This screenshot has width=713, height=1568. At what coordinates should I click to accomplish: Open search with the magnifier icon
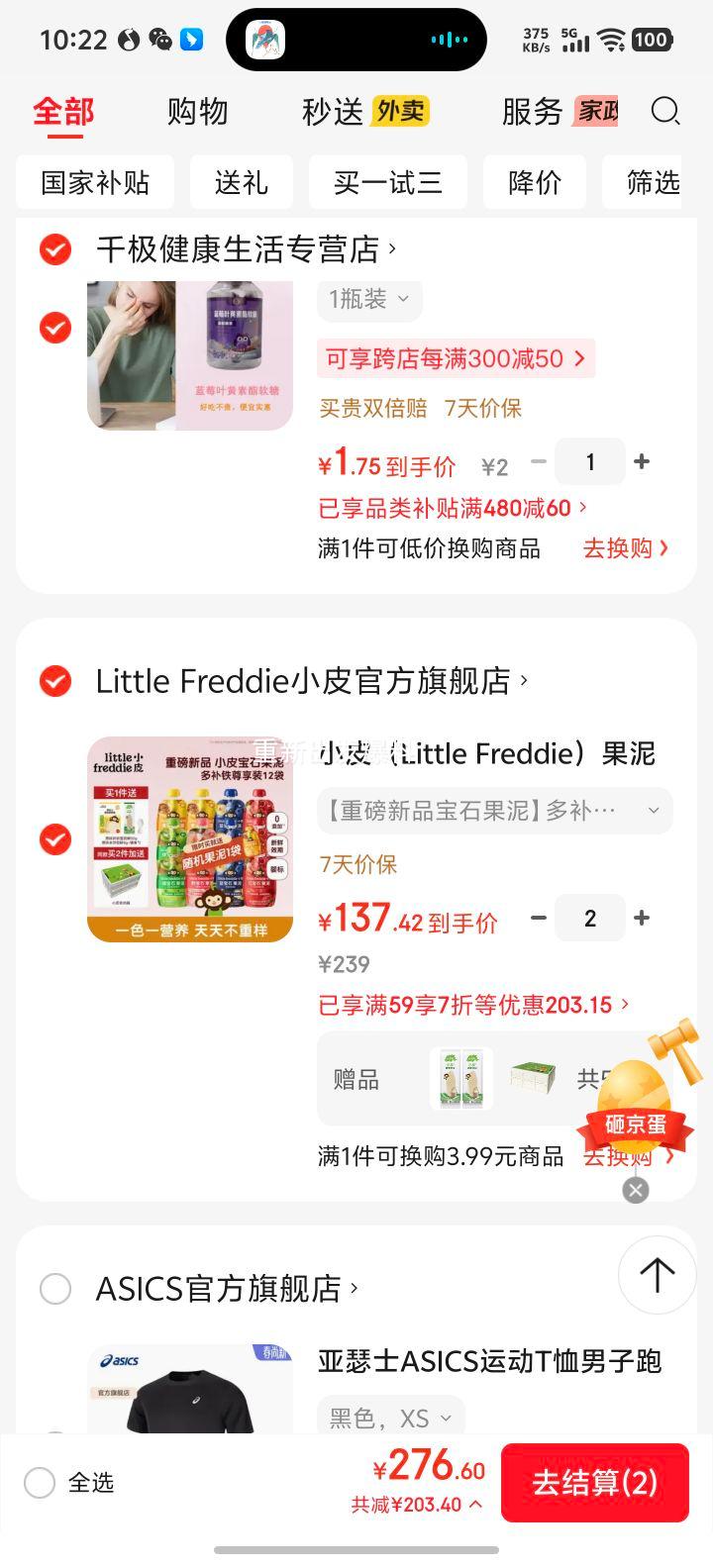click(665, 112)
